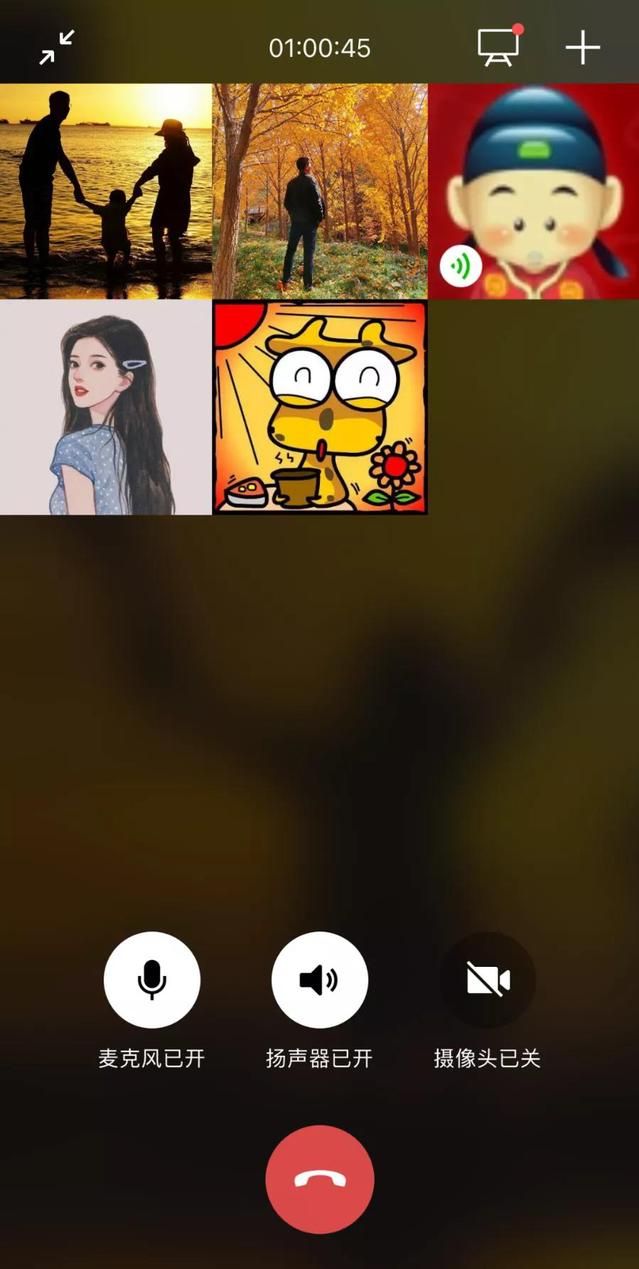Choose the yellow cartoon giraffe participant tile
This screenshot has height=1269, width=639.
[x=320, y=408]
